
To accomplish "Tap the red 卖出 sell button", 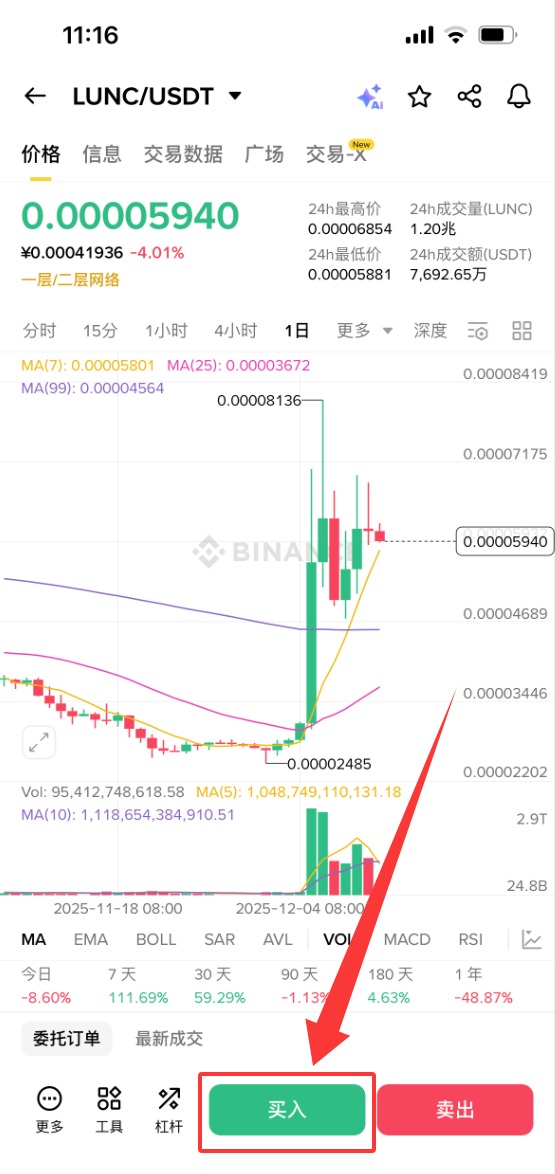I will tap(455, 1110).
